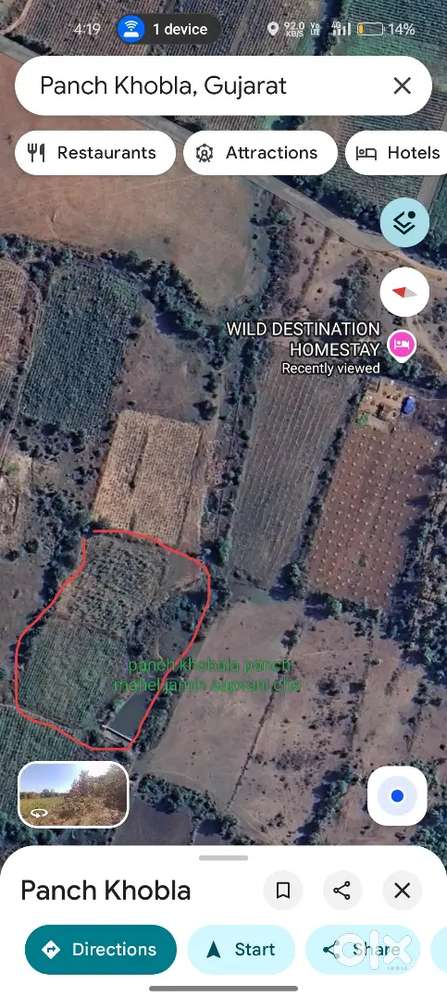447x1000 pixels.
Task: Open the Street View thumbnail
Action: pos(73,795)
